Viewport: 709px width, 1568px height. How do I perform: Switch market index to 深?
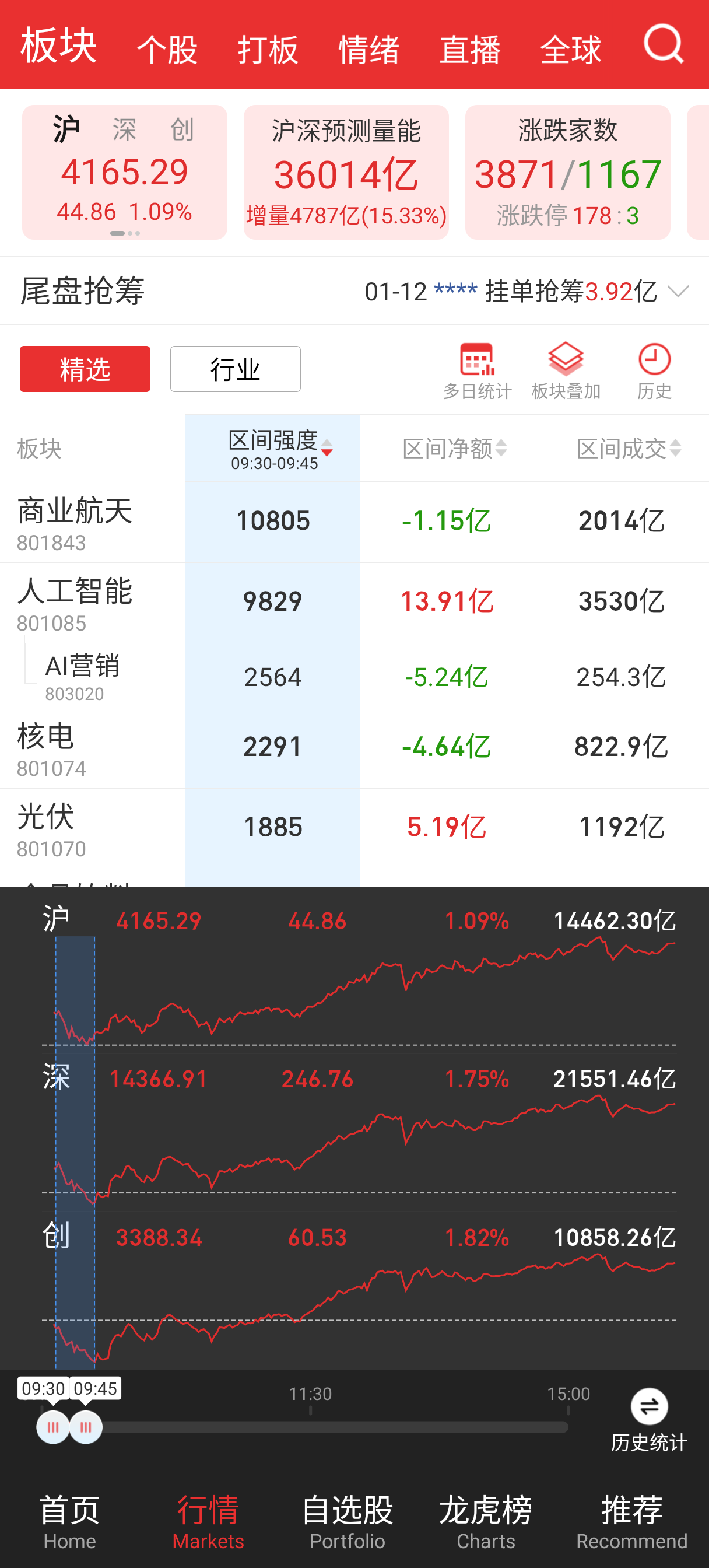[124, 129]
